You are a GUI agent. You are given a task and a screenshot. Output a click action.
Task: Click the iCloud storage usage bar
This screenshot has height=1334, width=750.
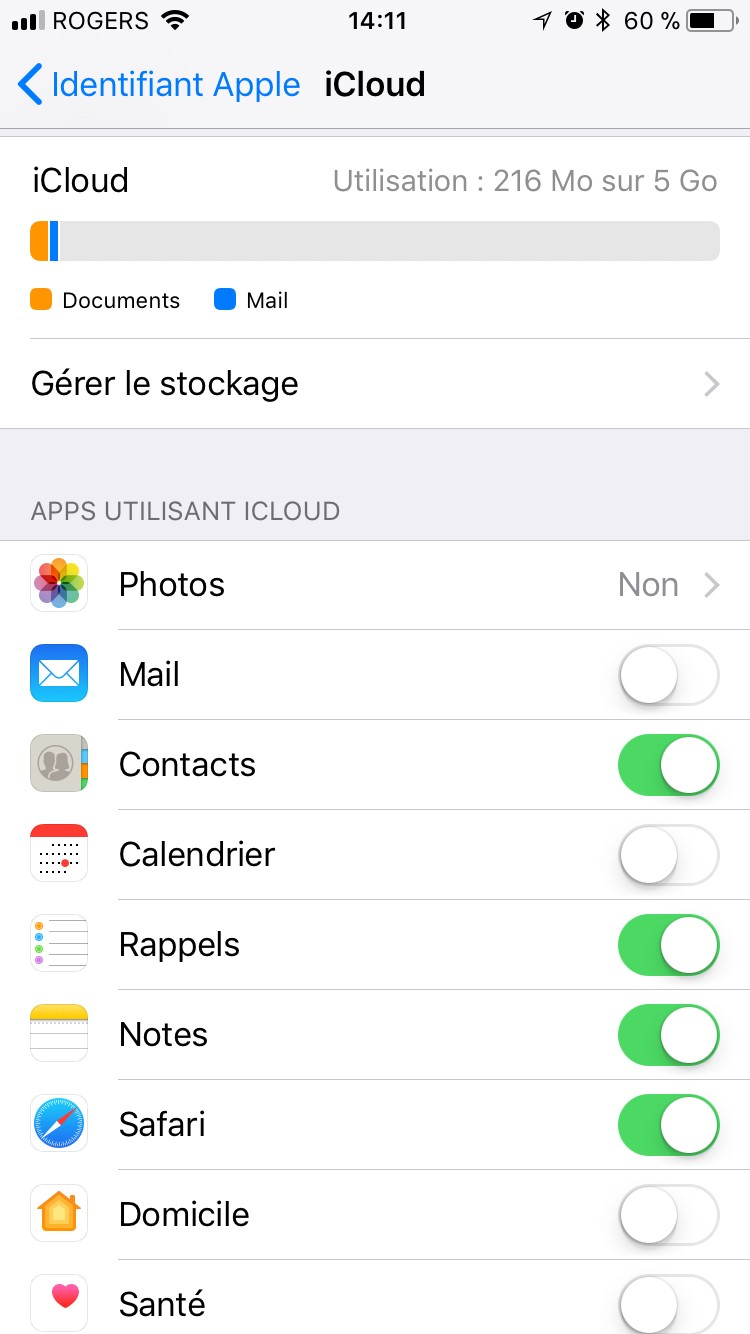[x=375, y=240]
